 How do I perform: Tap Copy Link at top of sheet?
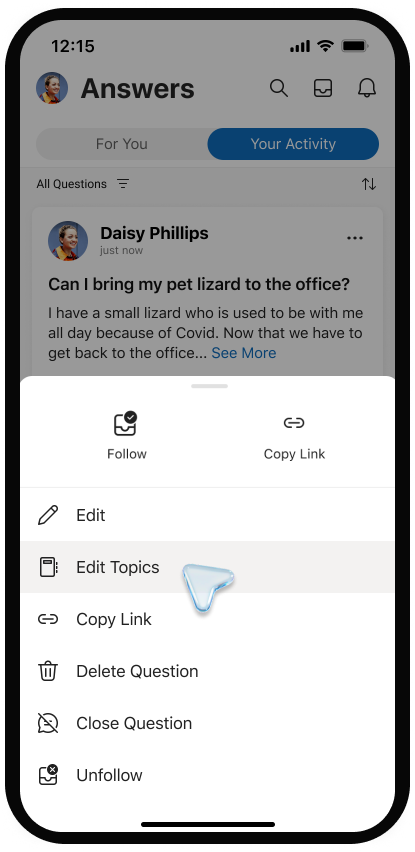click(x=294, y=436)
